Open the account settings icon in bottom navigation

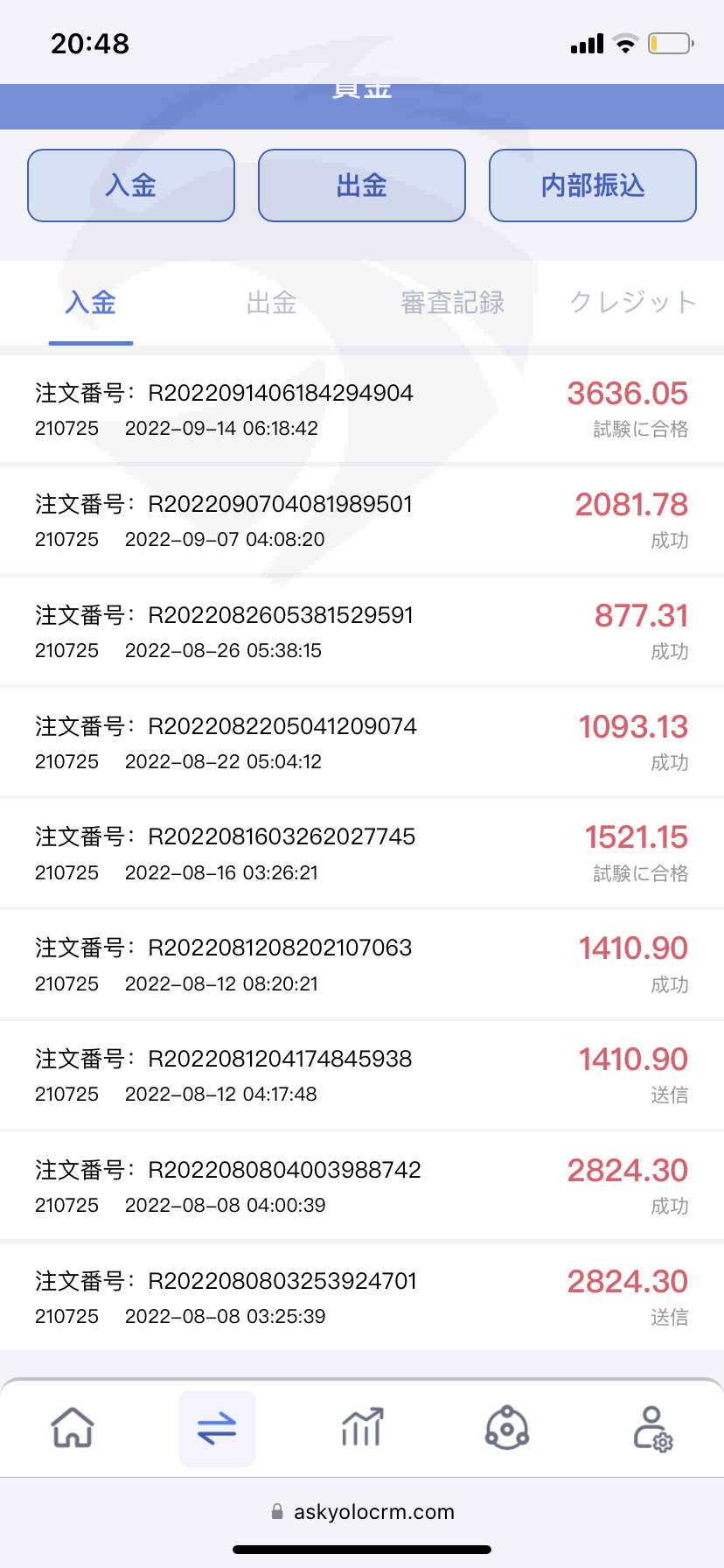(x=652, y=1428)
